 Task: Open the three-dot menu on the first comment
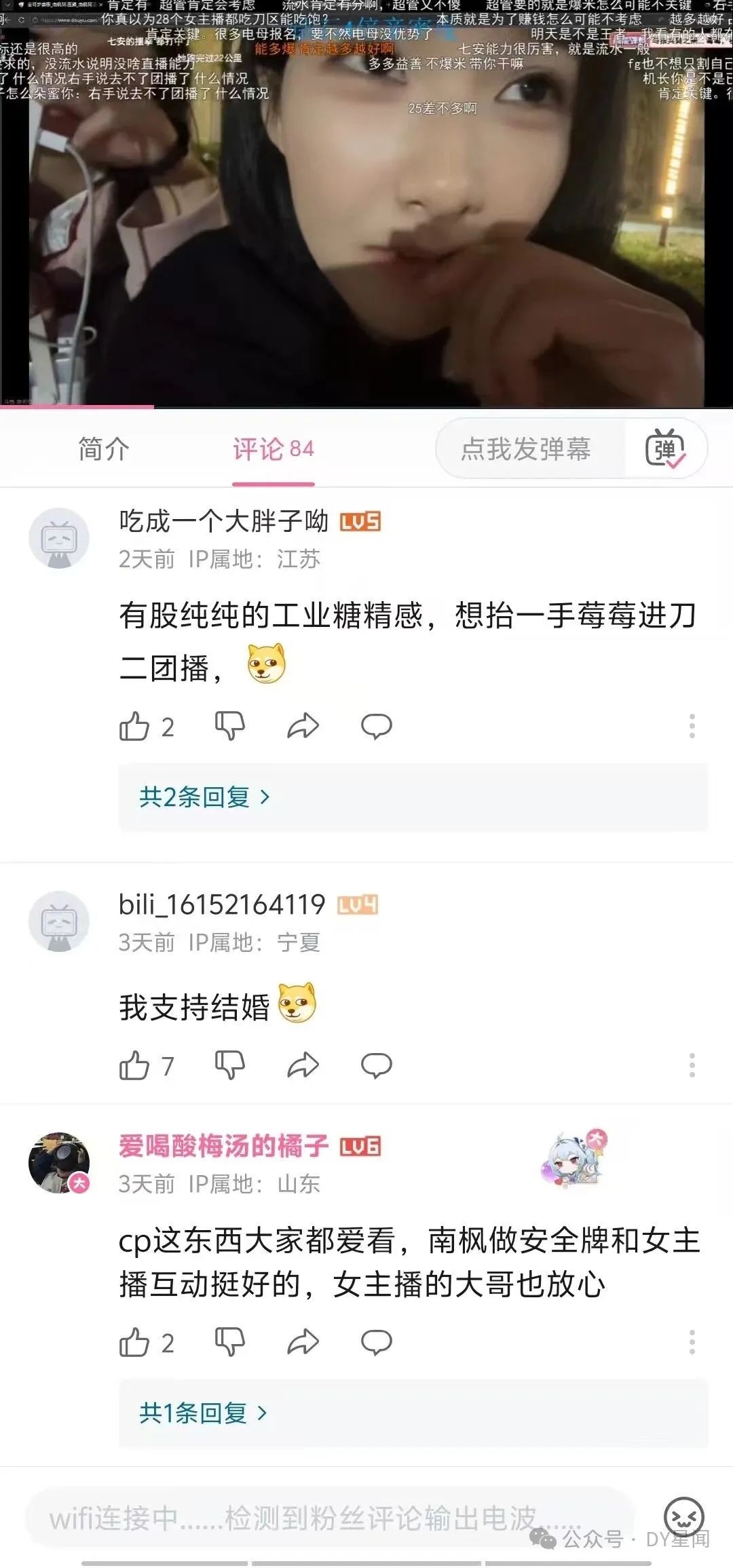click(x=692, y=725)
